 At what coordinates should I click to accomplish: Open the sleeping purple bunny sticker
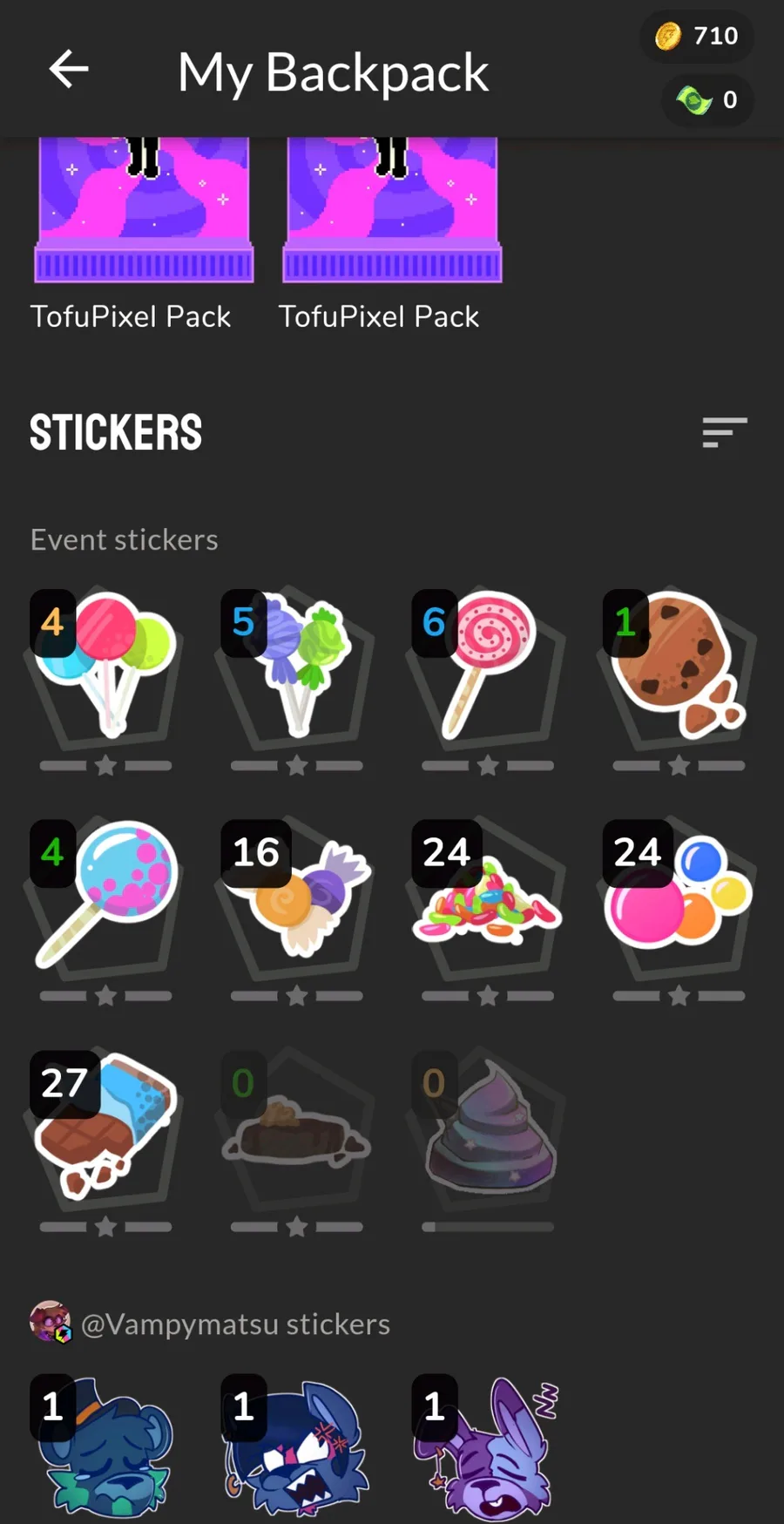488,1448
